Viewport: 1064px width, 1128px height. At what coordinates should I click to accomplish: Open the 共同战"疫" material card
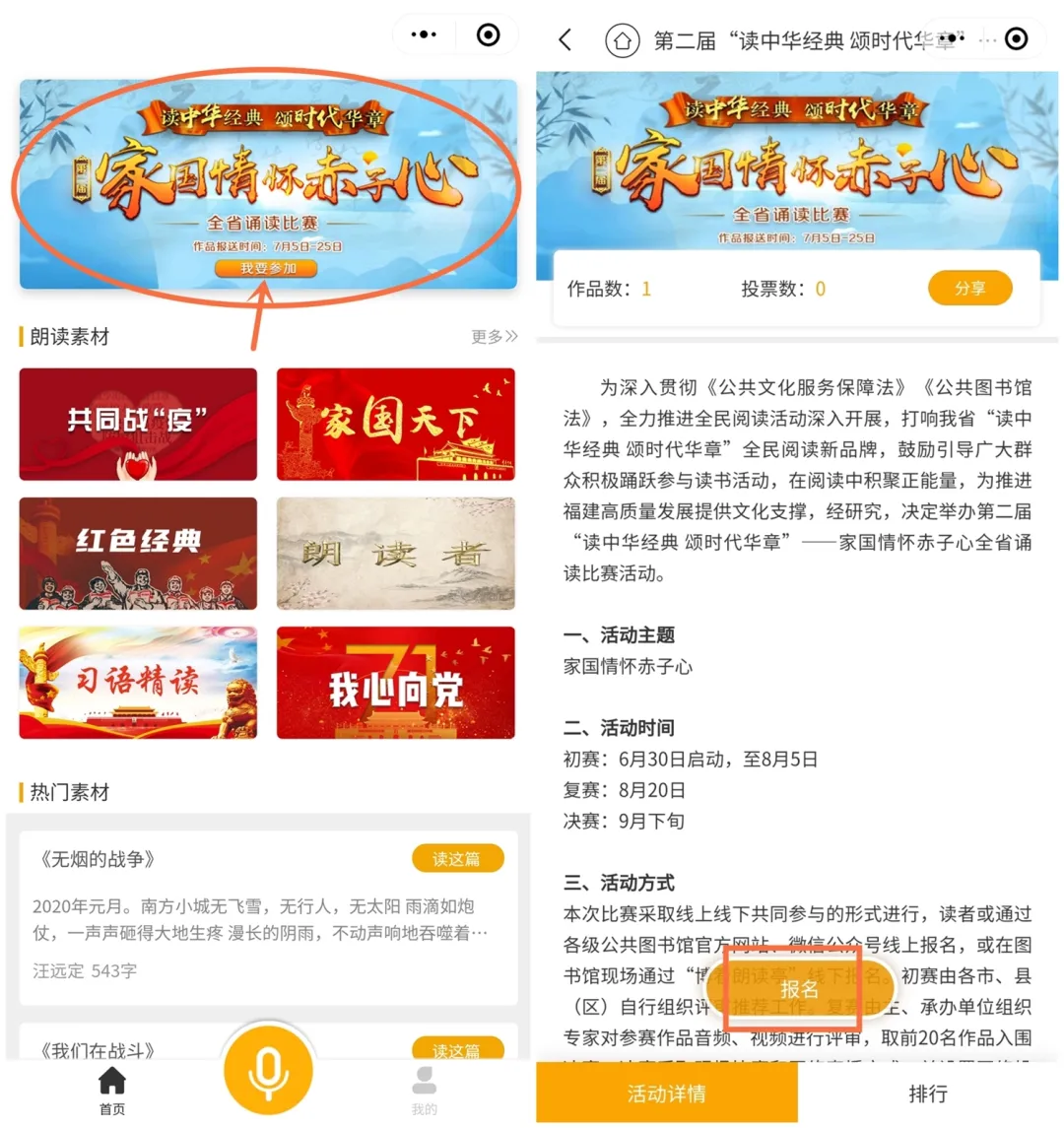coord(138,425)
